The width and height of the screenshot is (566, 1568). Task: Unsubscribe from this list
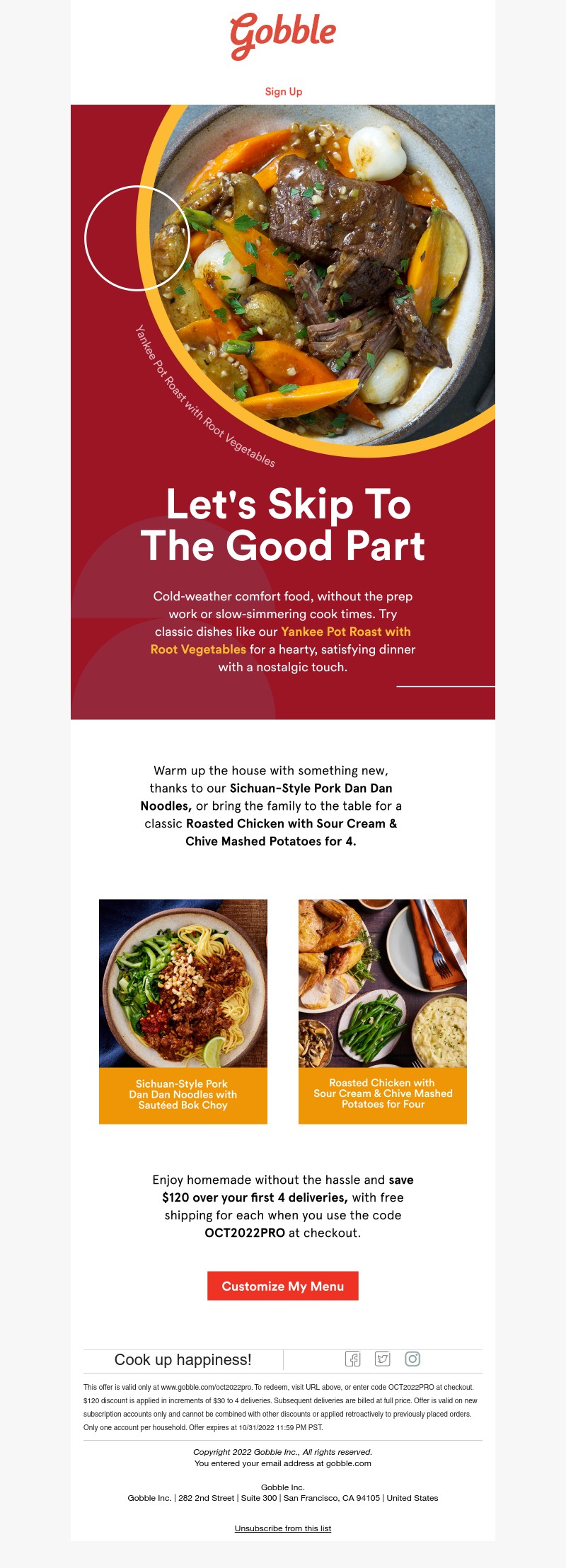[283, 1528]
